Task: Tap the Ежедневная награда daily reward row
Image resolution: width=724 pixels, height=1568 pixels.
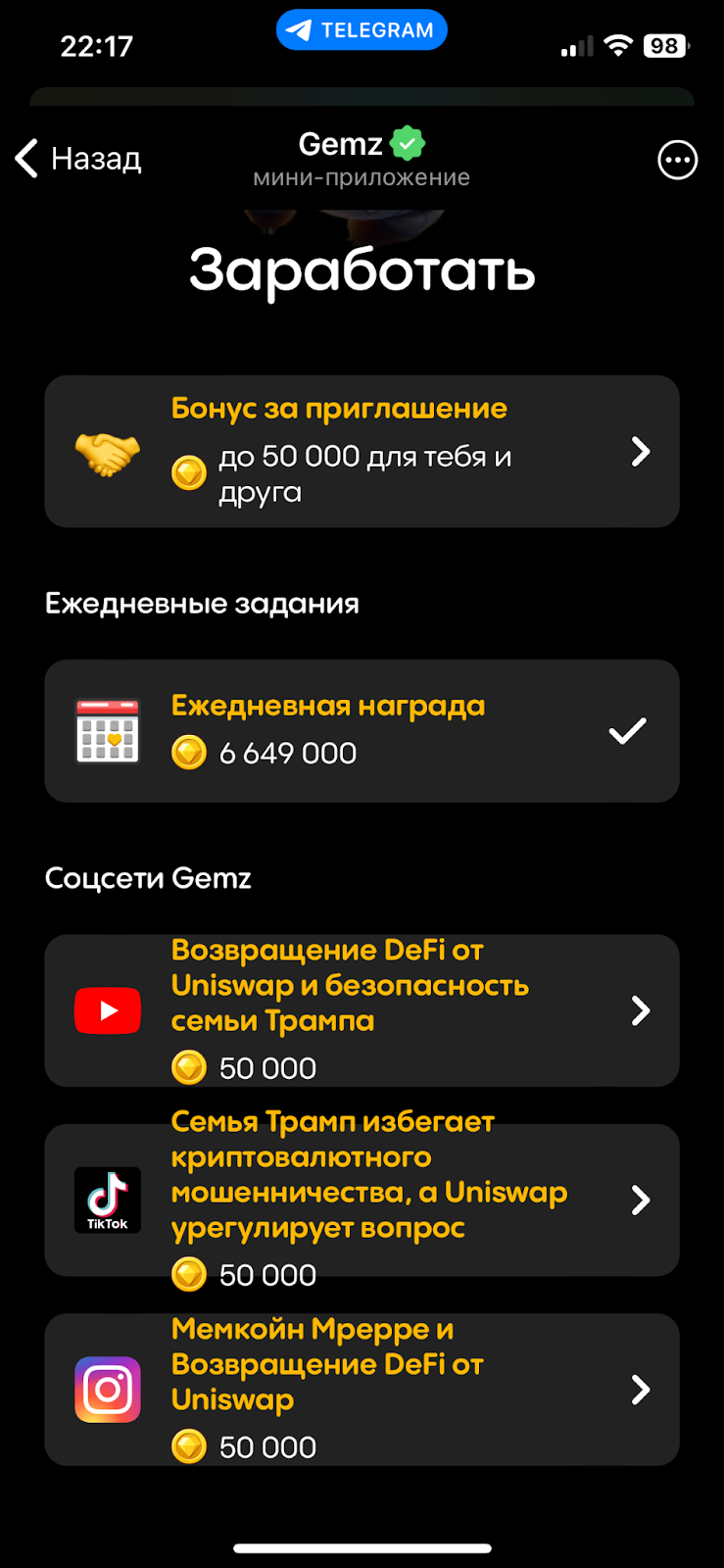Action: (x=362, y=731)
